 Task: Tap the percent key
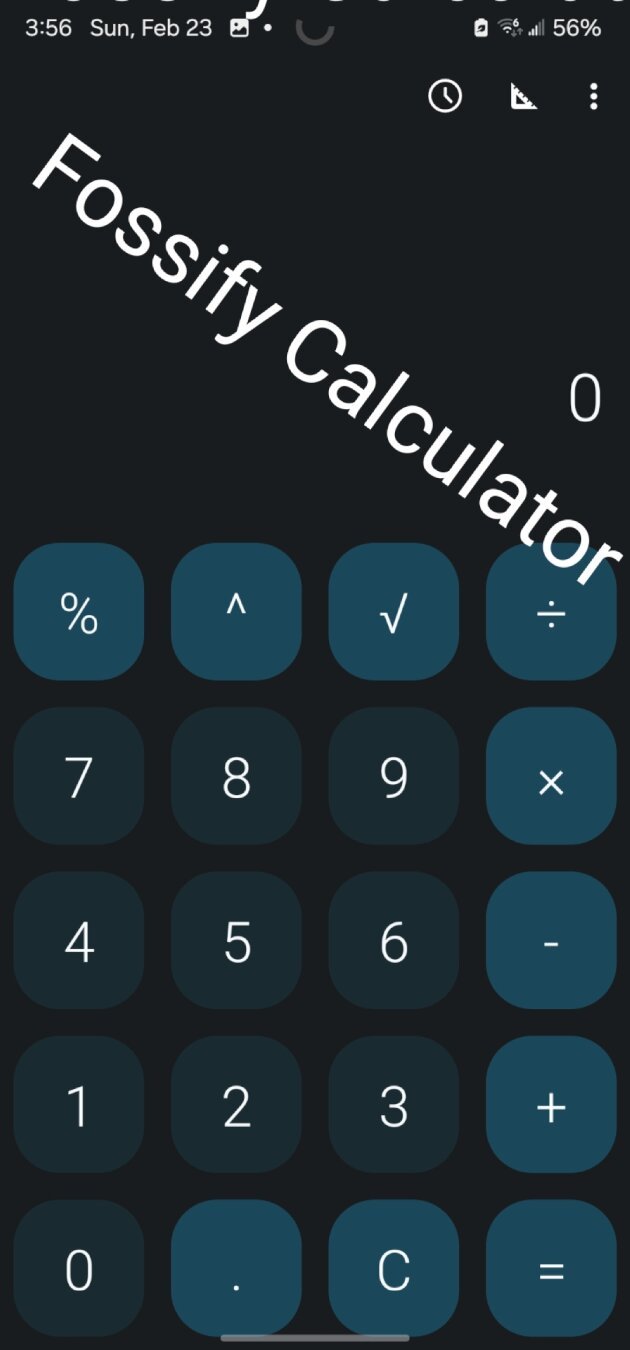79,612
